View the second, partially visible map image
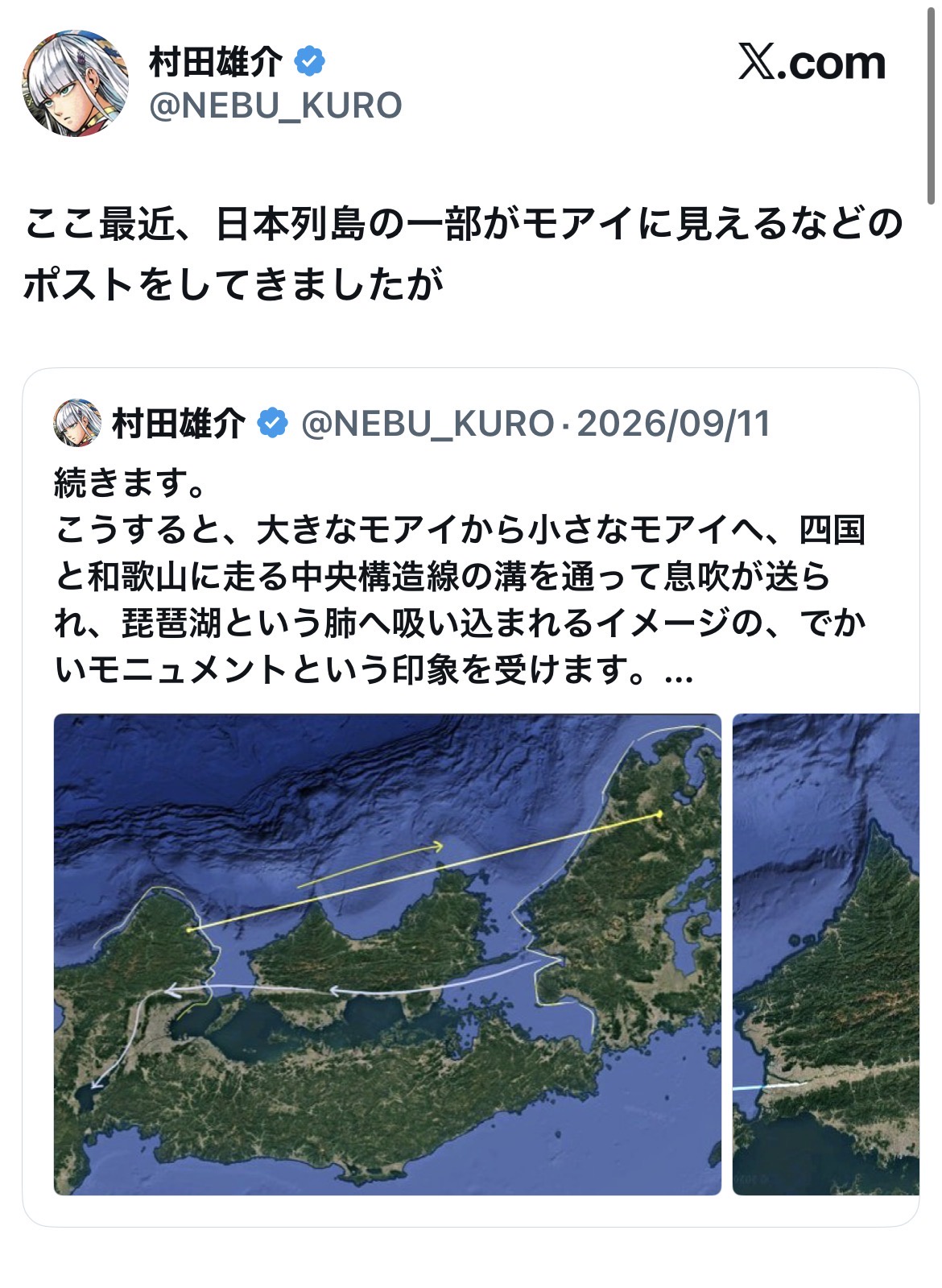Image resolution: width=942 pixels, height=1288 pixels. point(826,954)
